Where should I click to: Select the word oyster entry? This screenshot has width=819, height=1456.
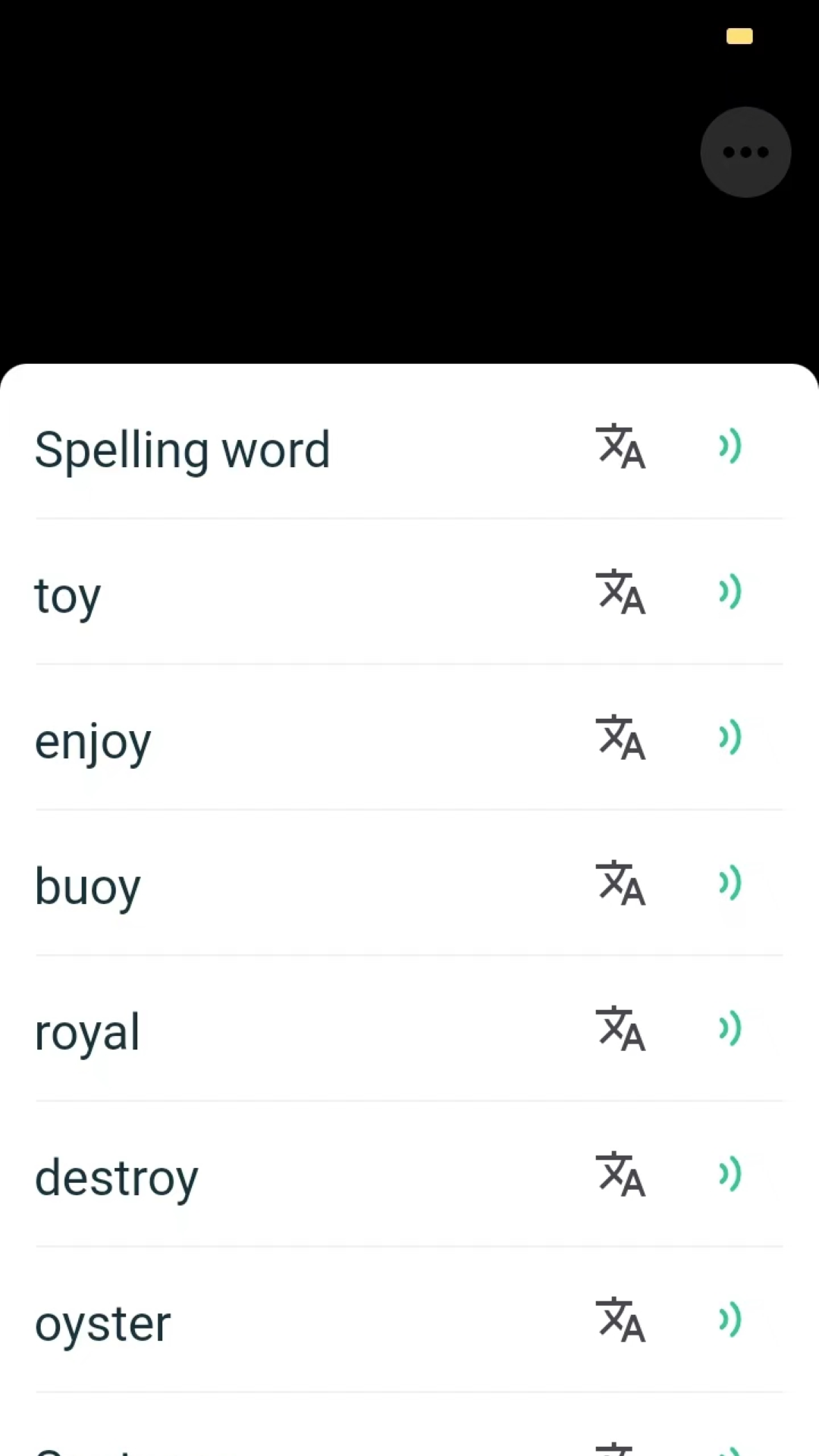point(103,1321)
